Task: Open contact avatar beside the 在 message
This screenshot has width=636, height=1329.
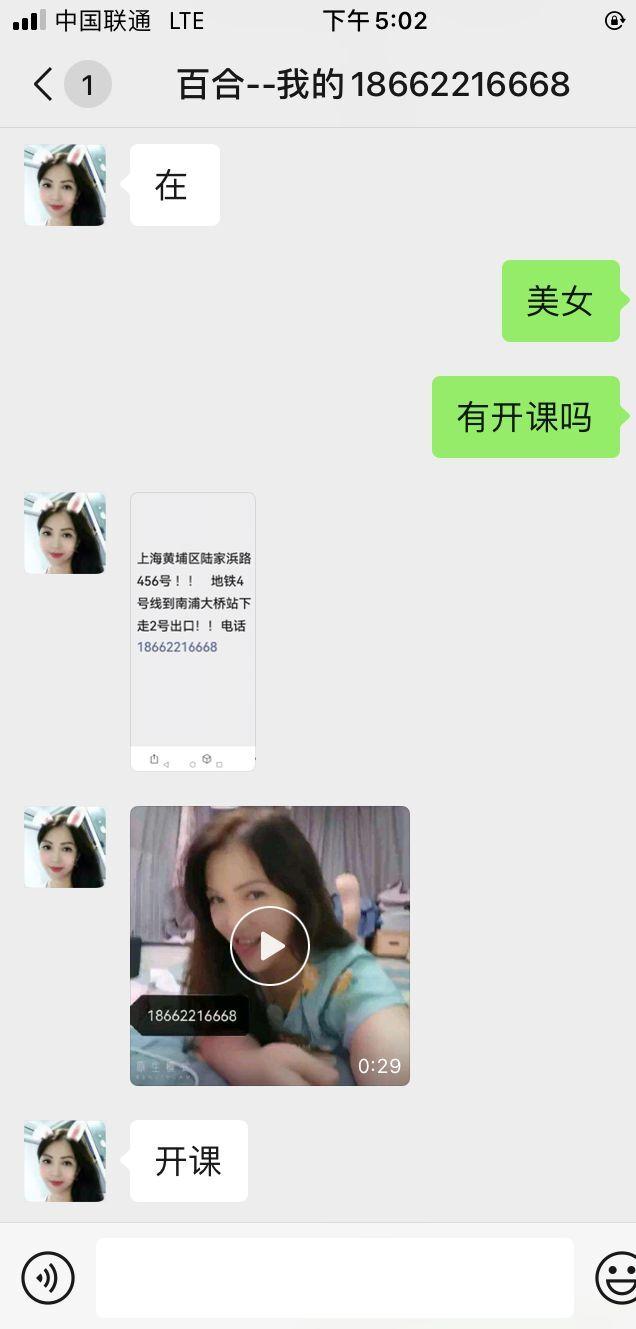Action: 65,185
